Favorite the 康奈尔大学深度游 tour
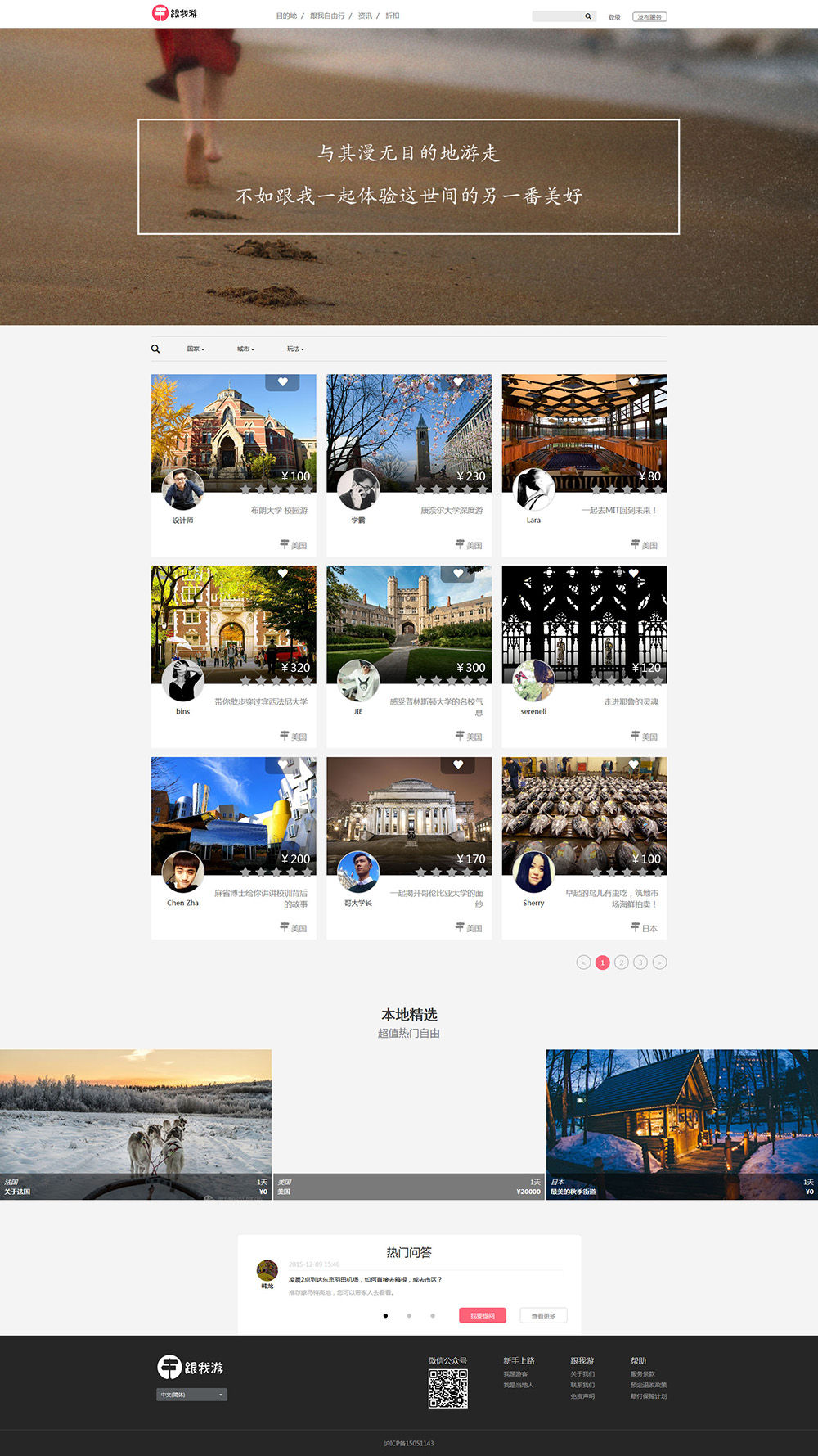 458,382
